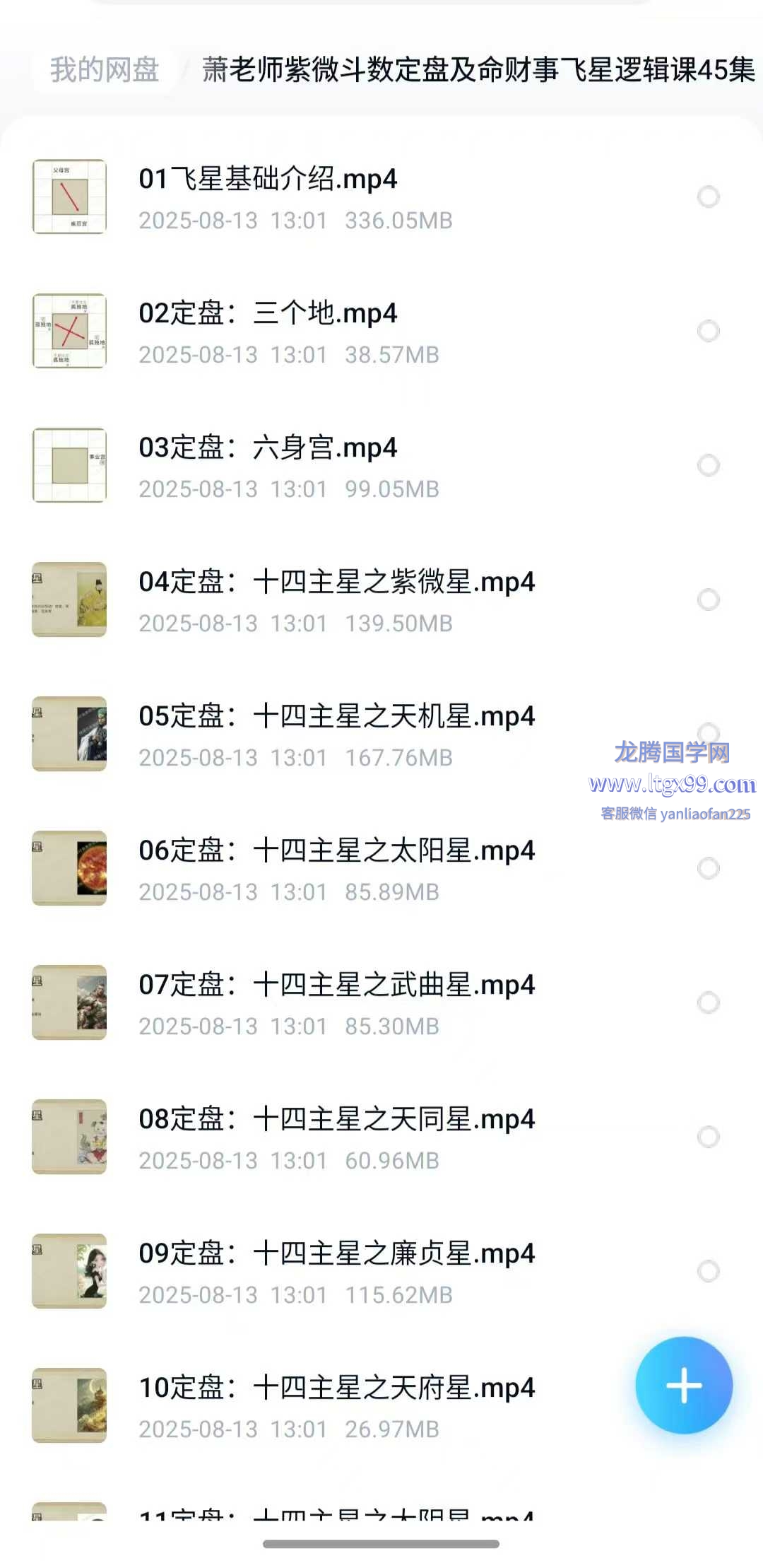Select the 01飞星基础介绍.mp4 checkbox circle

708,197
